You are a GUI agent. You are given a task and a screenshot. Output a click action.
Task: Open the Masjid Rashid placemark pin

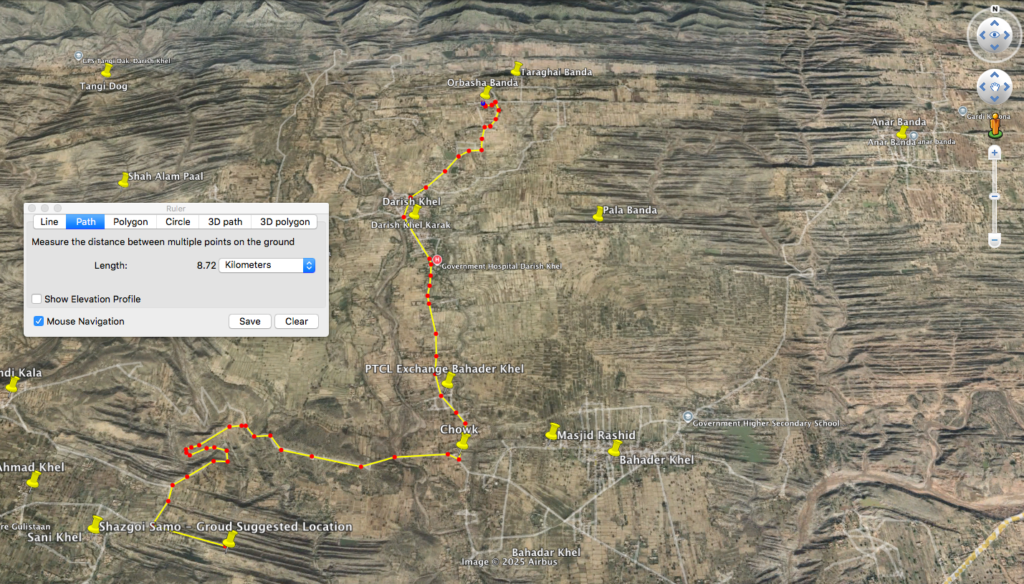(551, 432)
